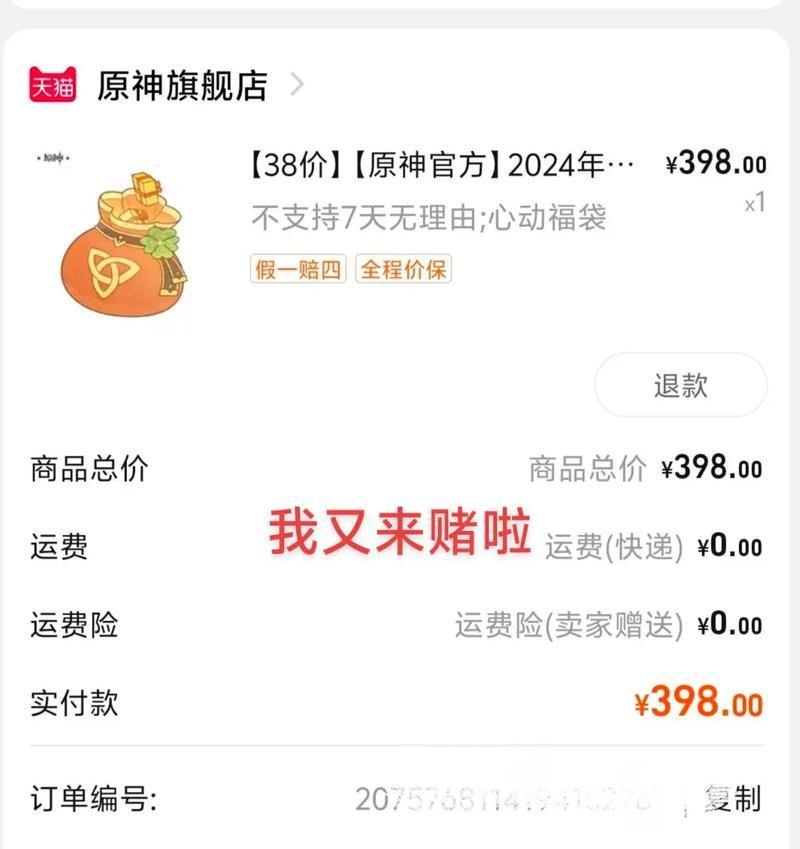Viewport: 800px width, 849px height.
Task: Tap the 退款 refund button
Action: pos(681,386)
